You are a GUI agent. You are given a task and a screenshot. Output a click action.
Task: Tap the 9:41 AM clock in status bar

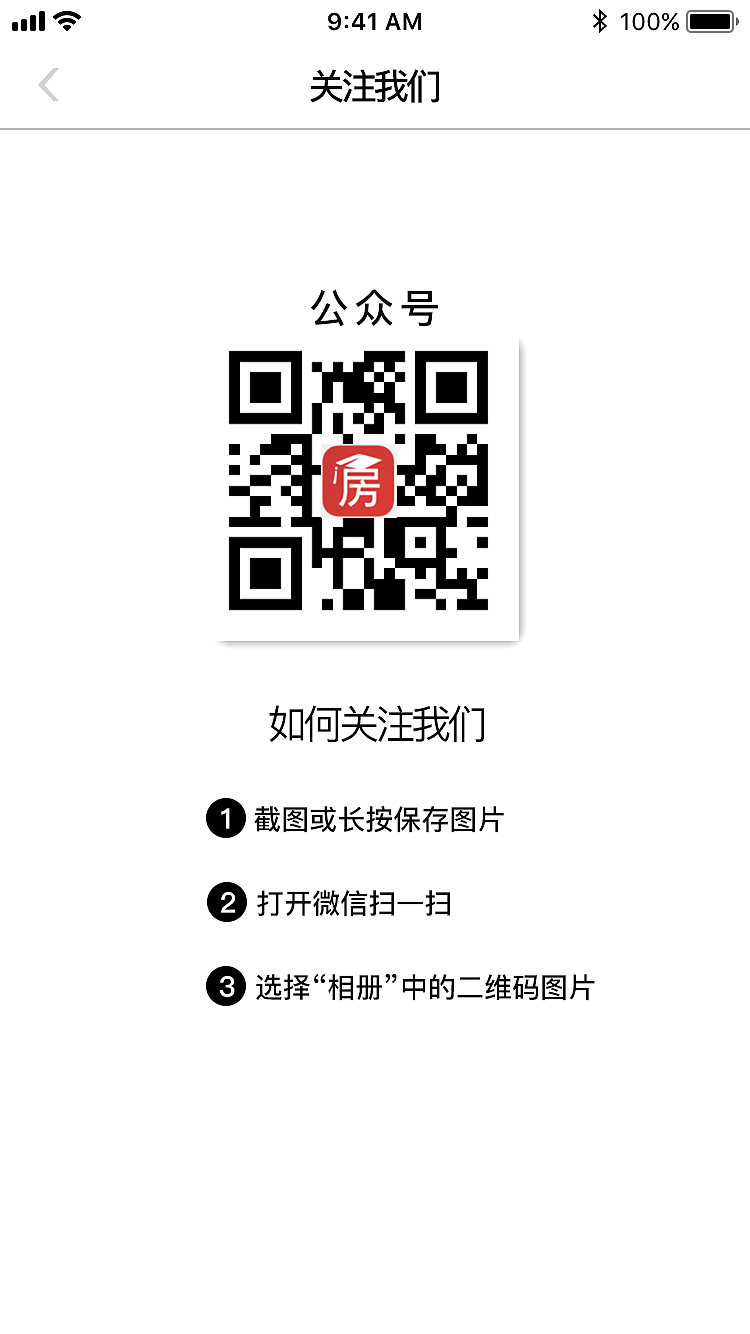point(375,21)
